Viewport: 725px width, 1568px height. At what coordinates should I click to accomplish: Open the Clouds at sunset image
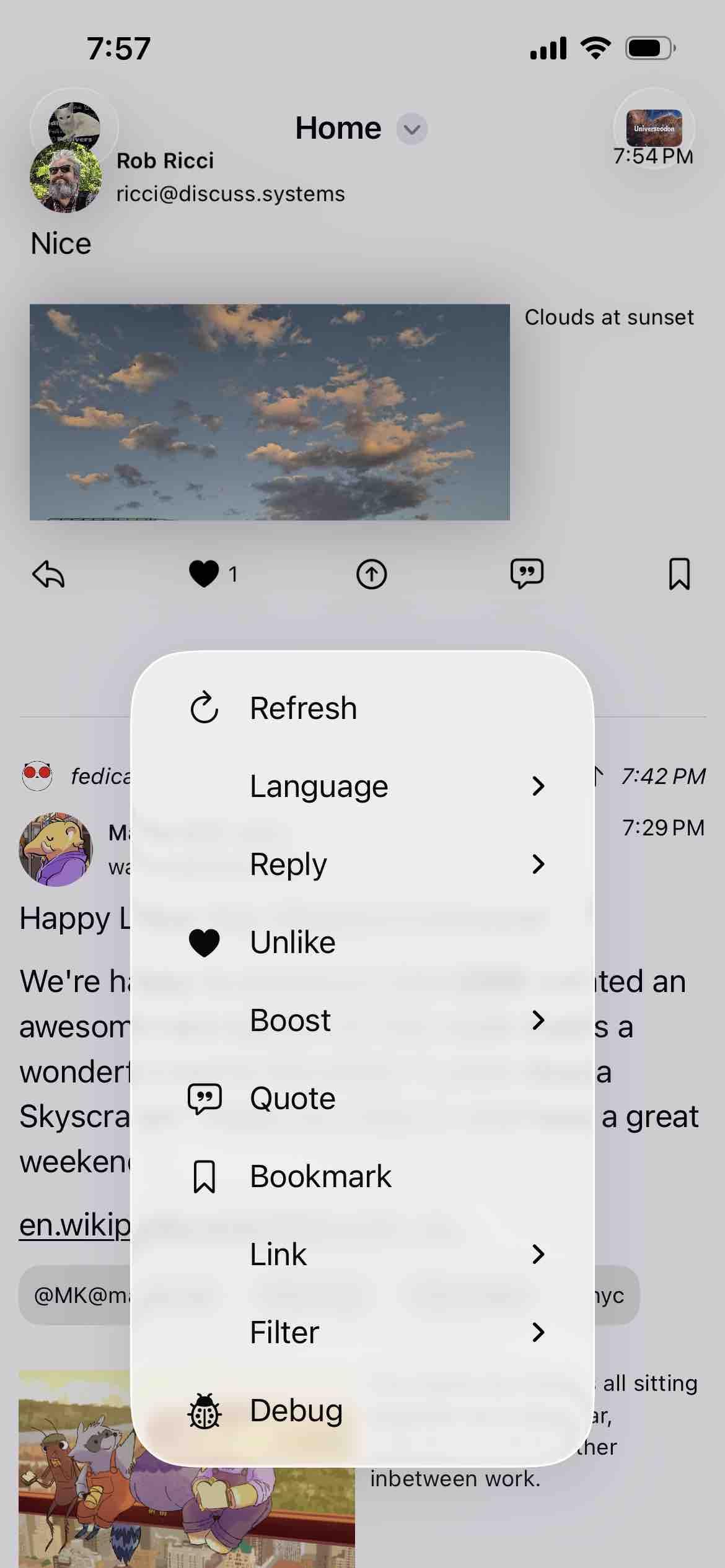(270, 412)
